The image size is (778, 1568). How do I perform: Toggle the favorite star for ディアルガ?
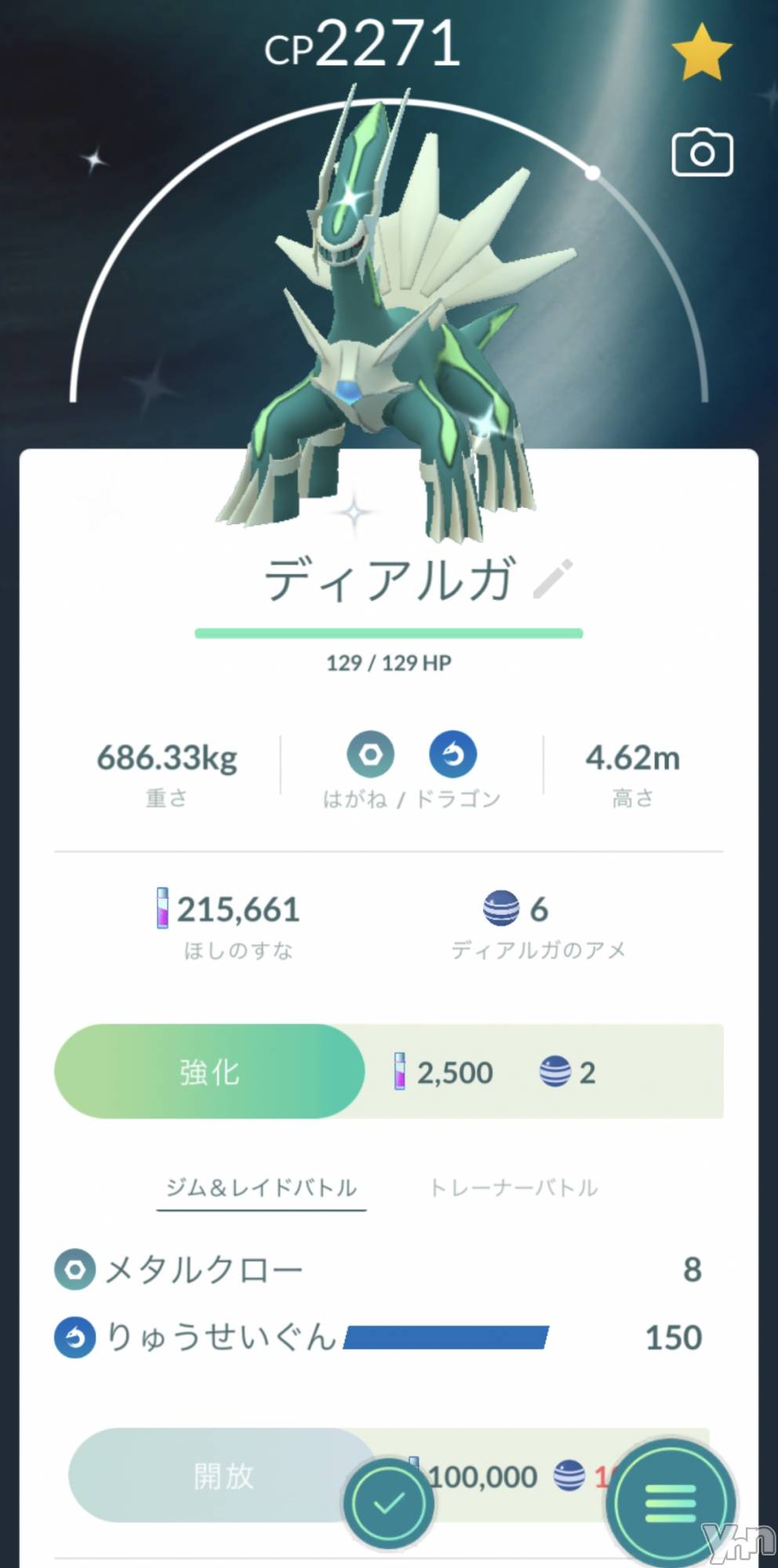click(x=701, y=53)
